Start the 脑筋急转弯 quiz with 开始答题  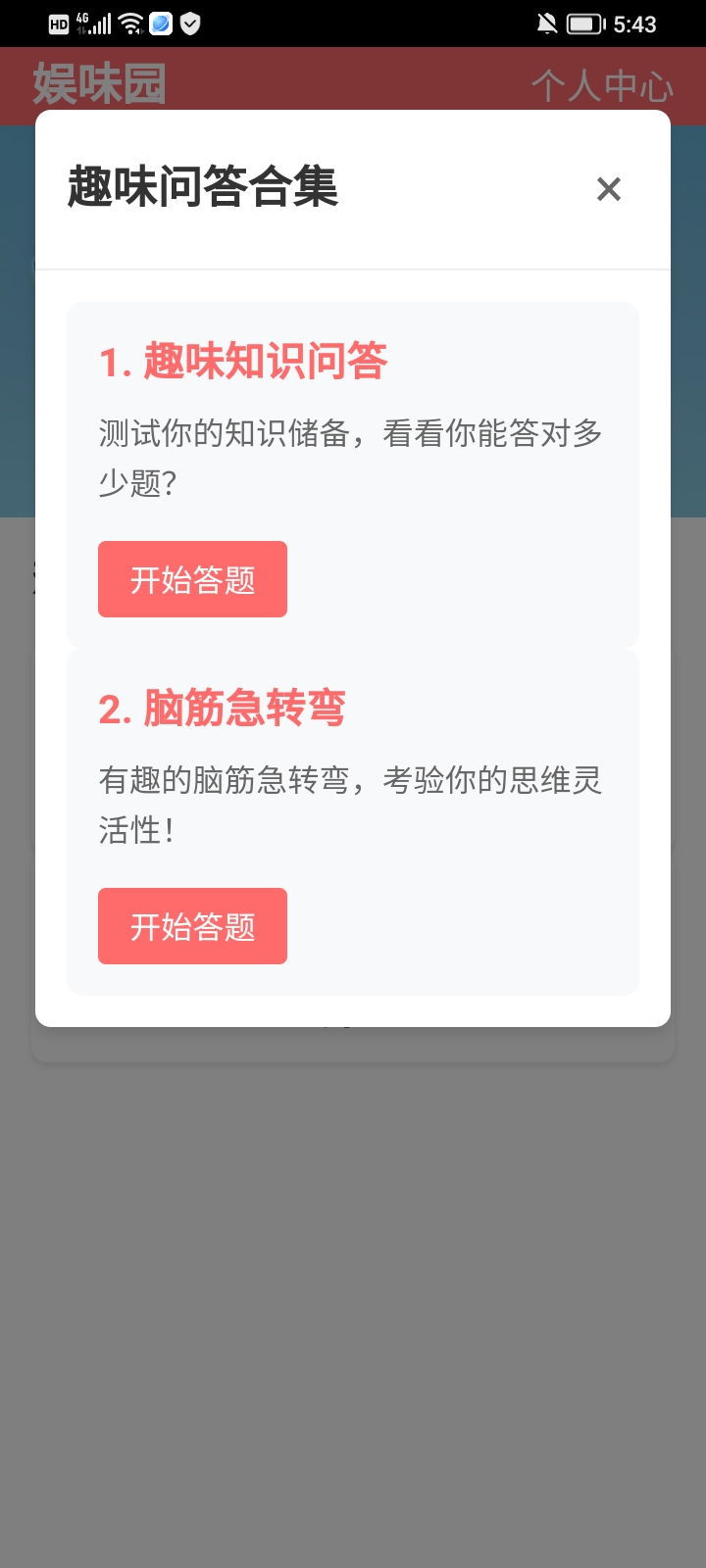click(x=192, y=925)
